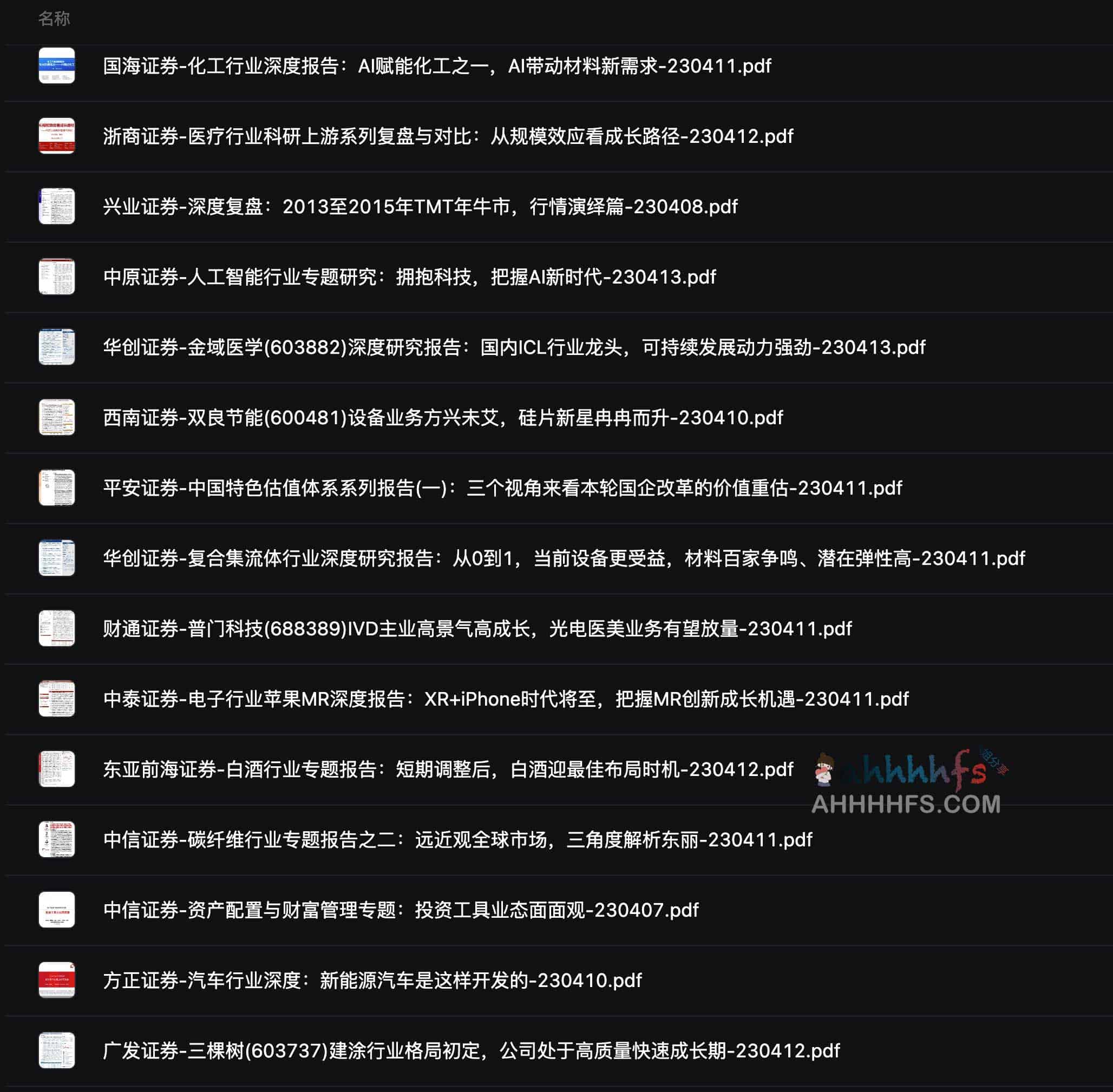Sort files by the 名称 column header
1113x1092 pixels.
click(x=54, y=19)
